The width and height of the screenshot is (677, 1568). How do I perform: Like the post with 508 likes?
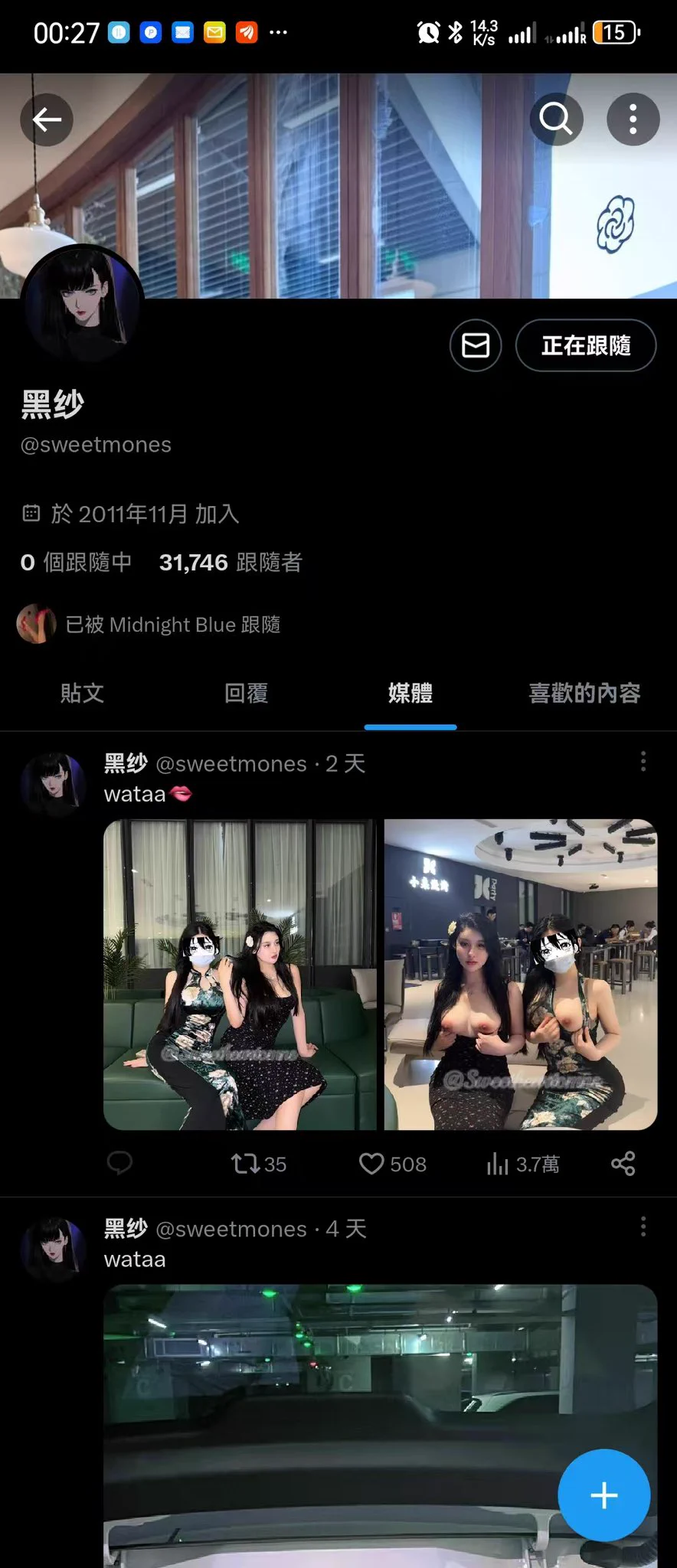[x=392, y=1164]
